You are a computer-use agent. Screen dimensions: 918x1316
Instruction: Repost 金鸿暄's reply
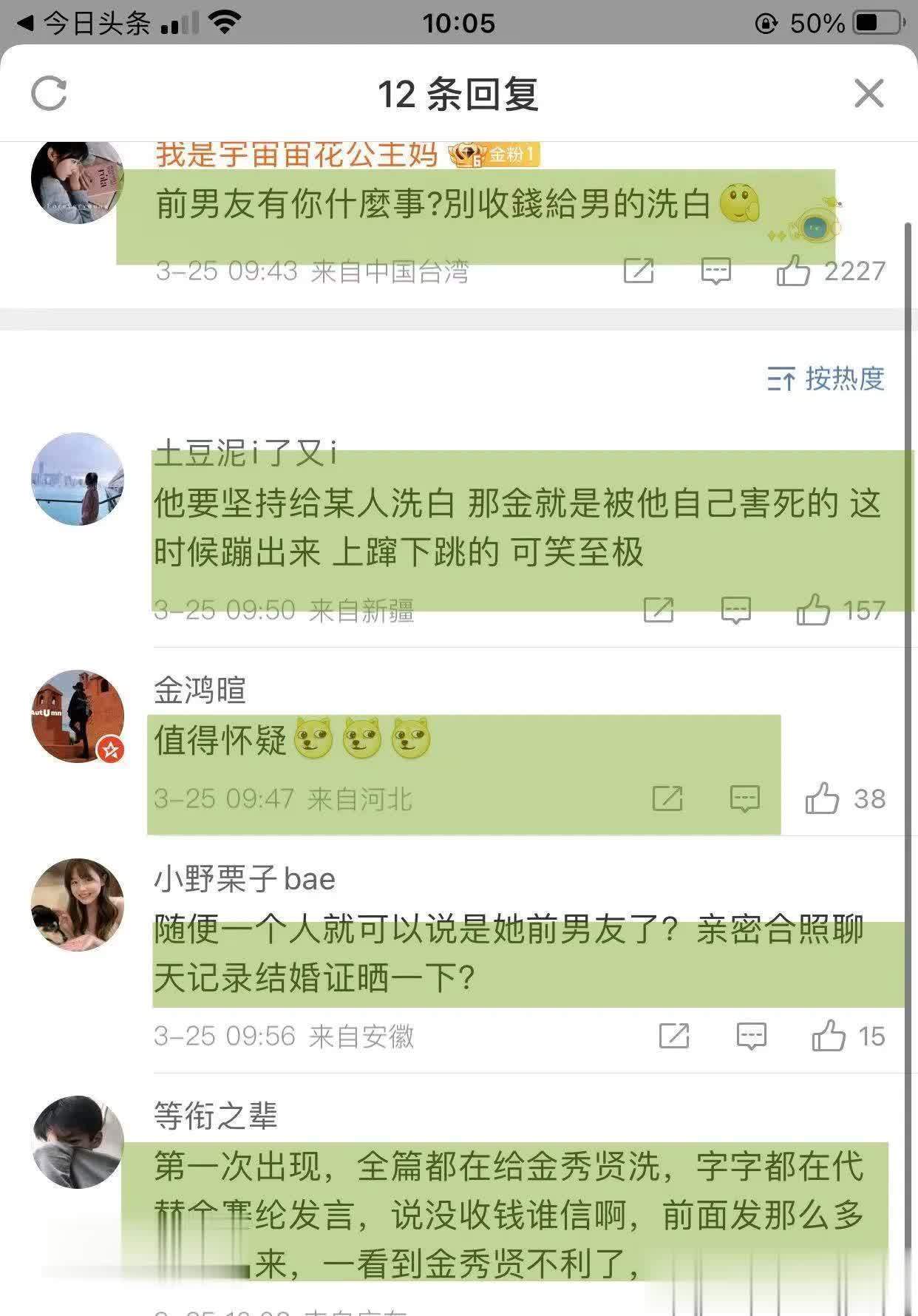(667, 798)
